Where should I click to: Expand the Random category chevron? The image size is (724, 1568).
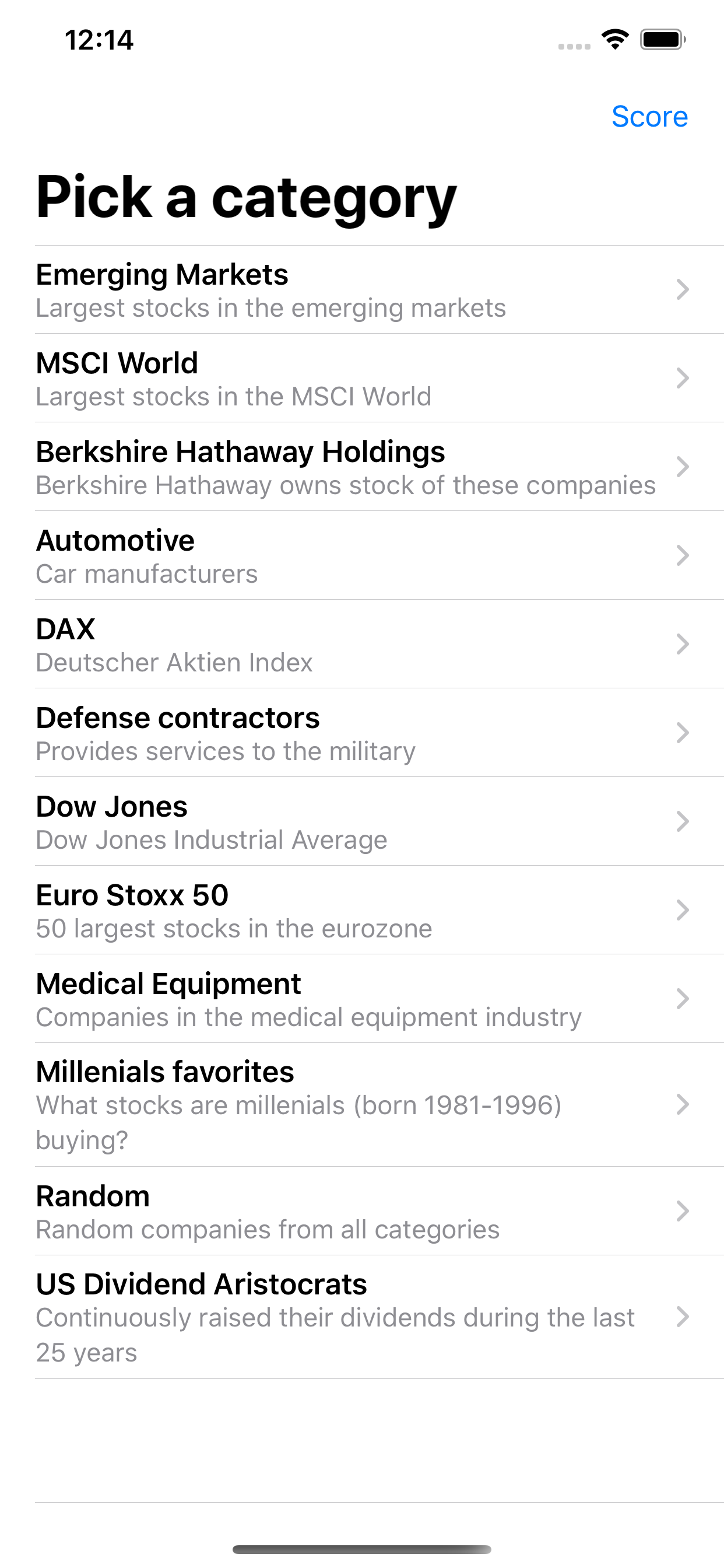click(683, 1212)
